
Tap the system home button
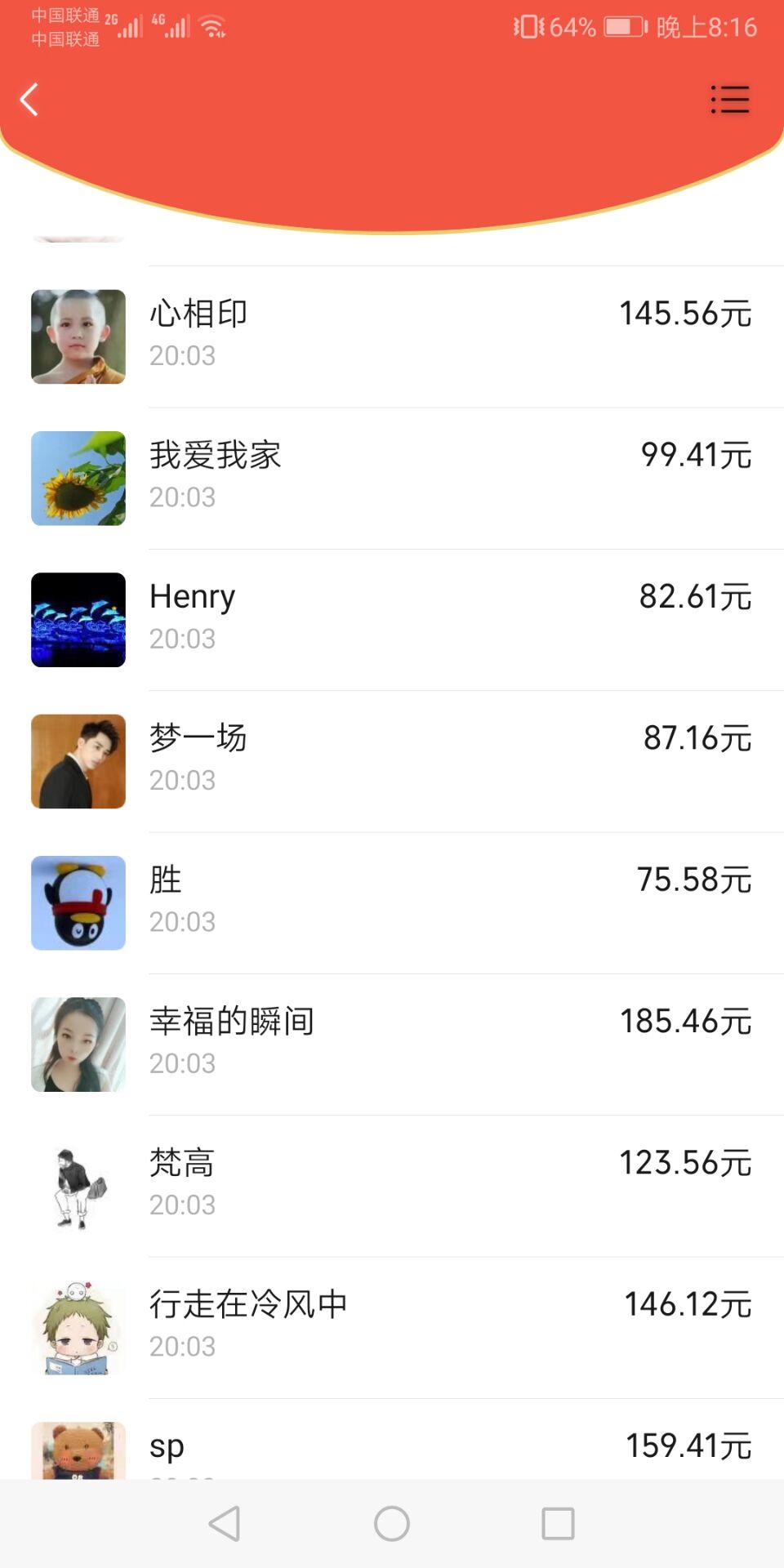pos(392,1524)
